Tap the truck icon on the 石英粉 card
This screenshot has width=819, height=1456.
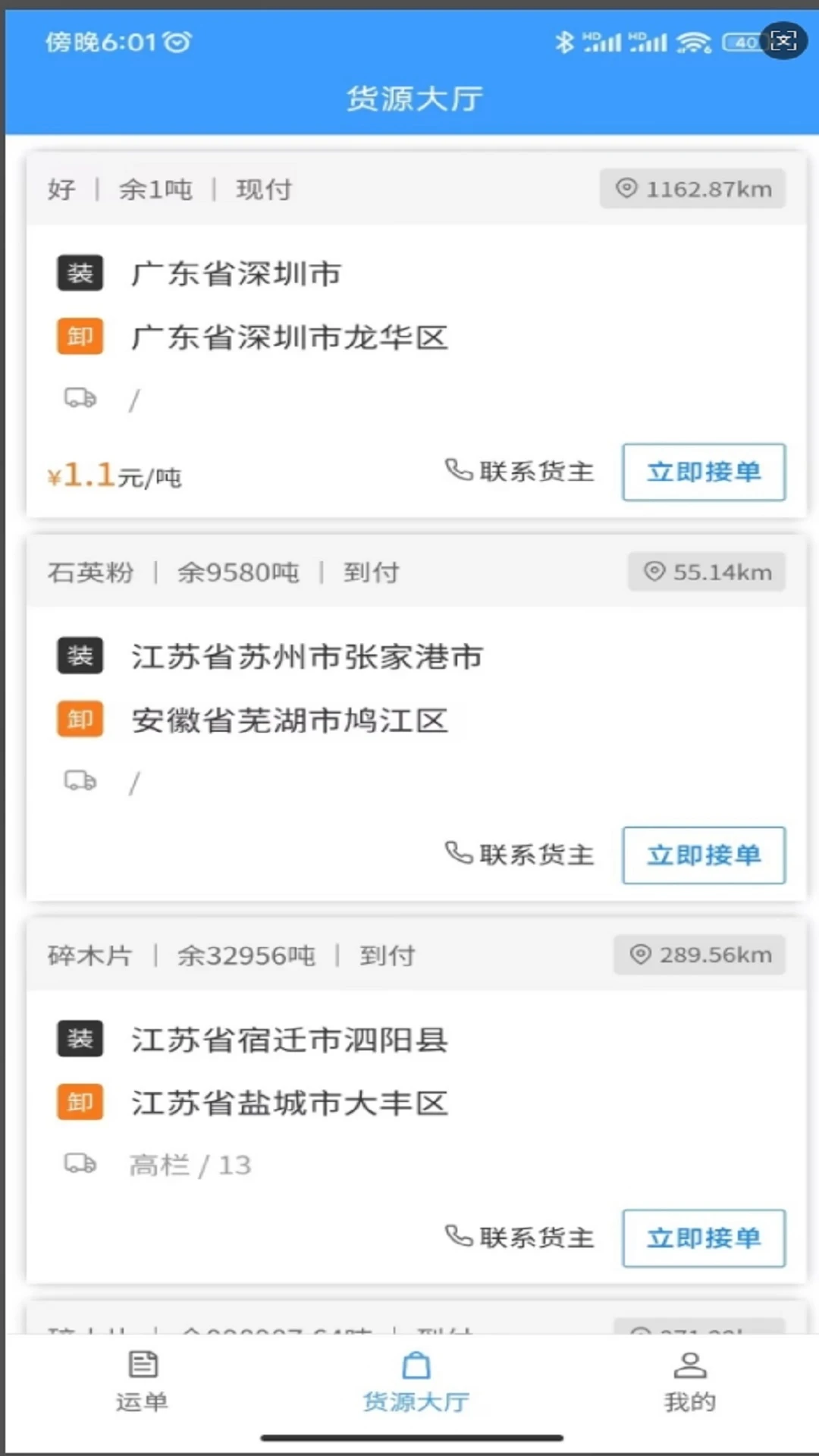[78, 780]
